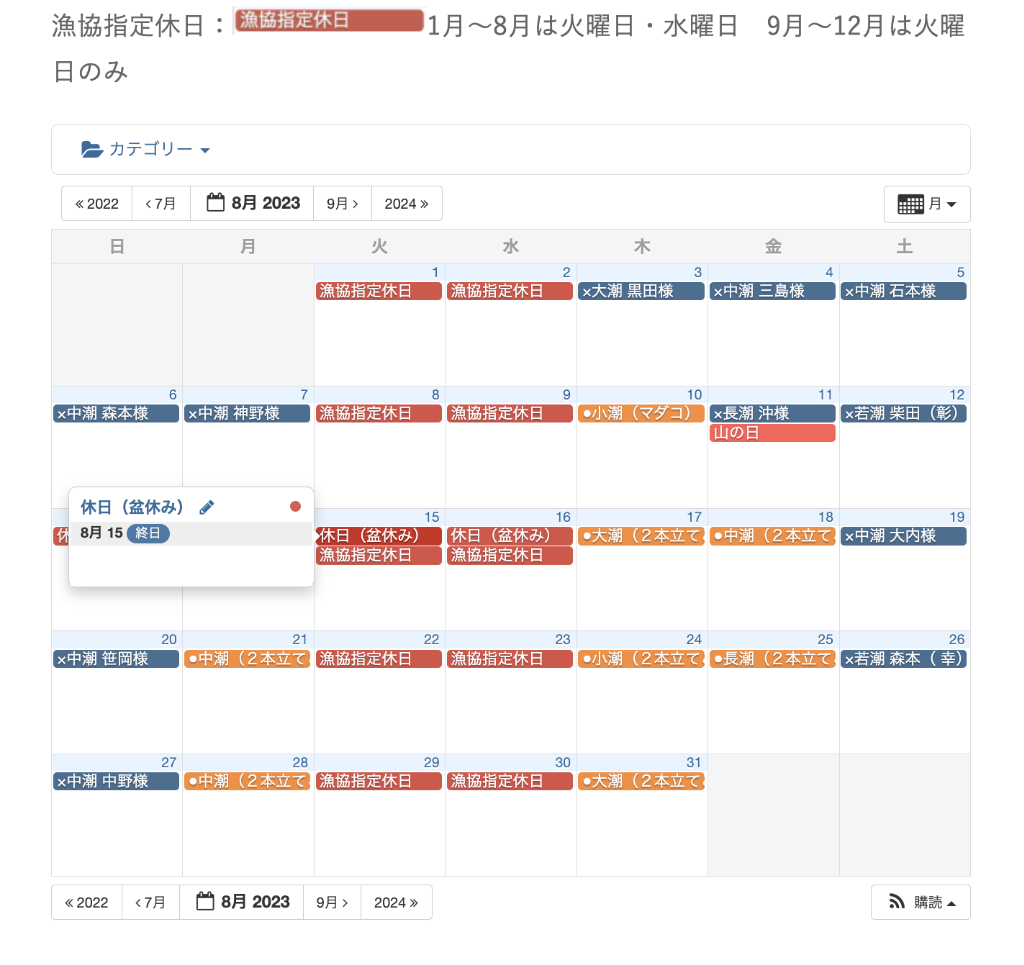
Task: Open ×中潮 石本様 event on the 5th
Action: point(903,291)
